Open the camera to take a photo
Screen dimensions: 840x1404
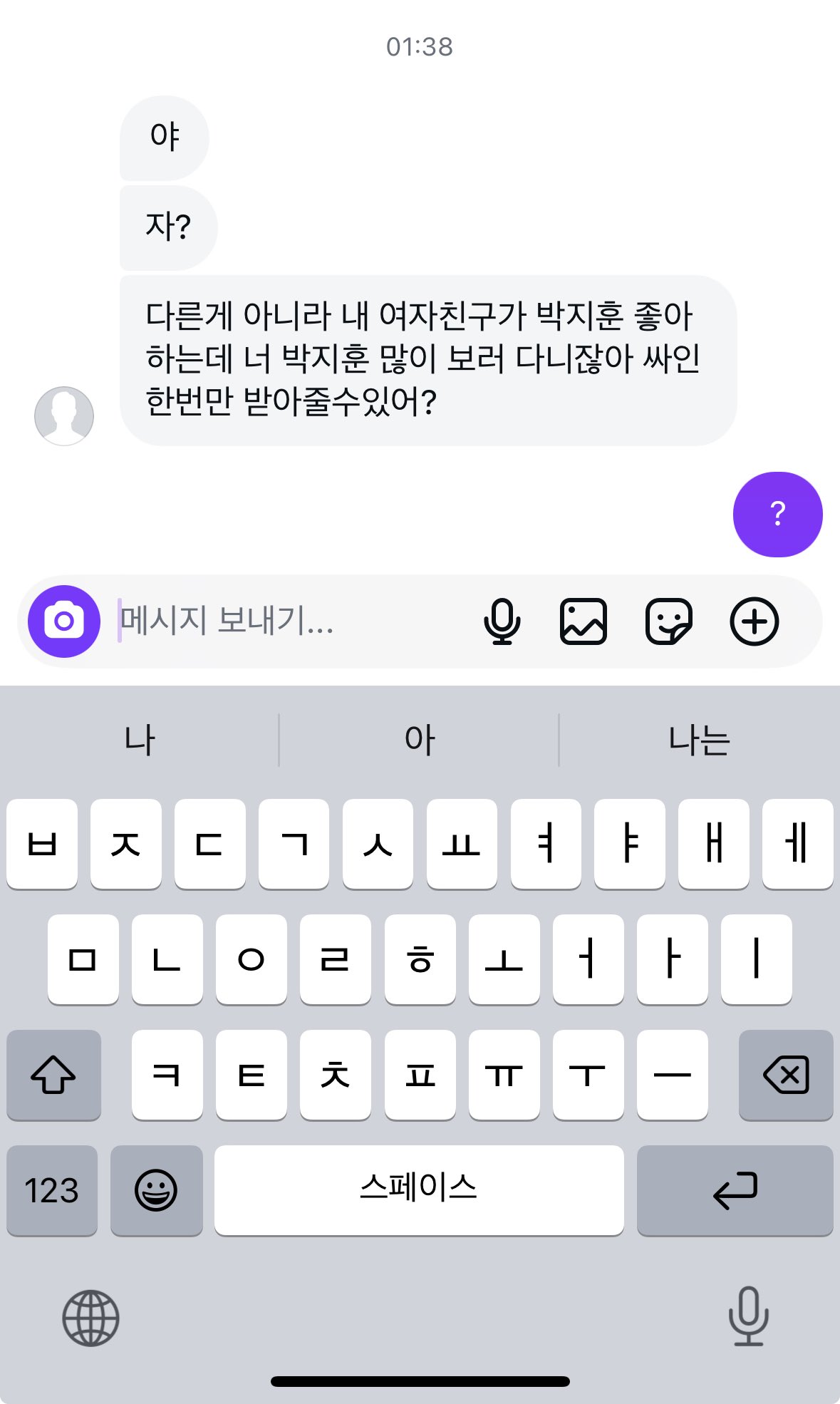(x=63, y=621)
